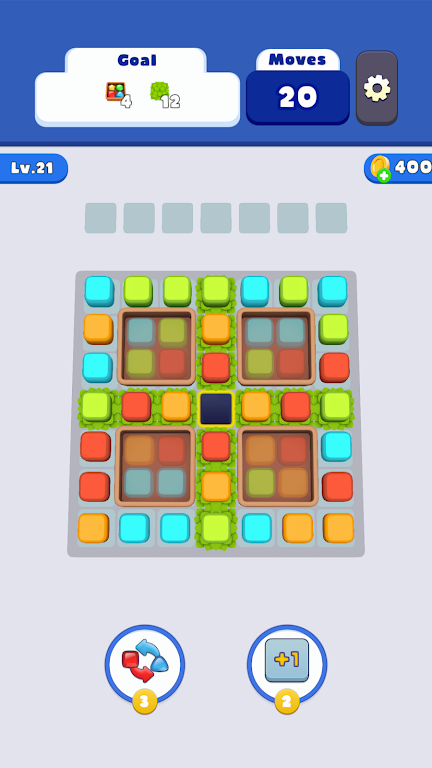Viewport: 432px width, 768px height.
Task: Open the settings gear
Action: [377, 88]
